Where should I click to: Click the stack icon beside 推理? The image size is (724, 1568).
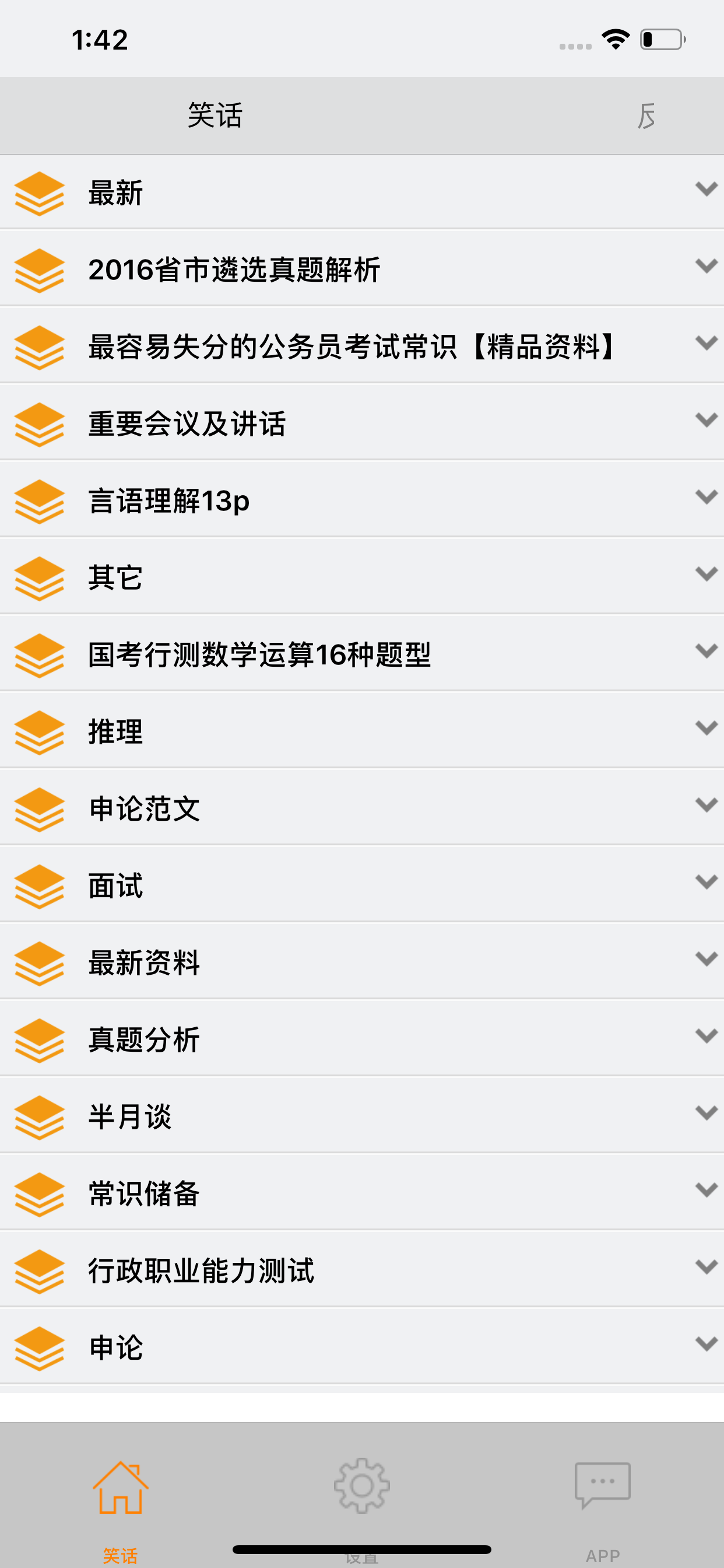click(40, 732)
